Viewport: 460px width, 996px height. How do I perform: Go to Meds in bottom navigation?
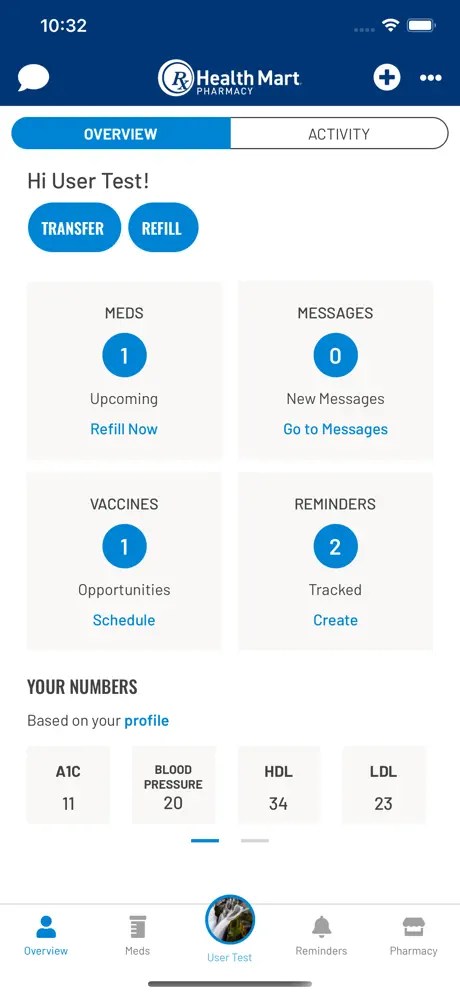[x=137, y=935]
